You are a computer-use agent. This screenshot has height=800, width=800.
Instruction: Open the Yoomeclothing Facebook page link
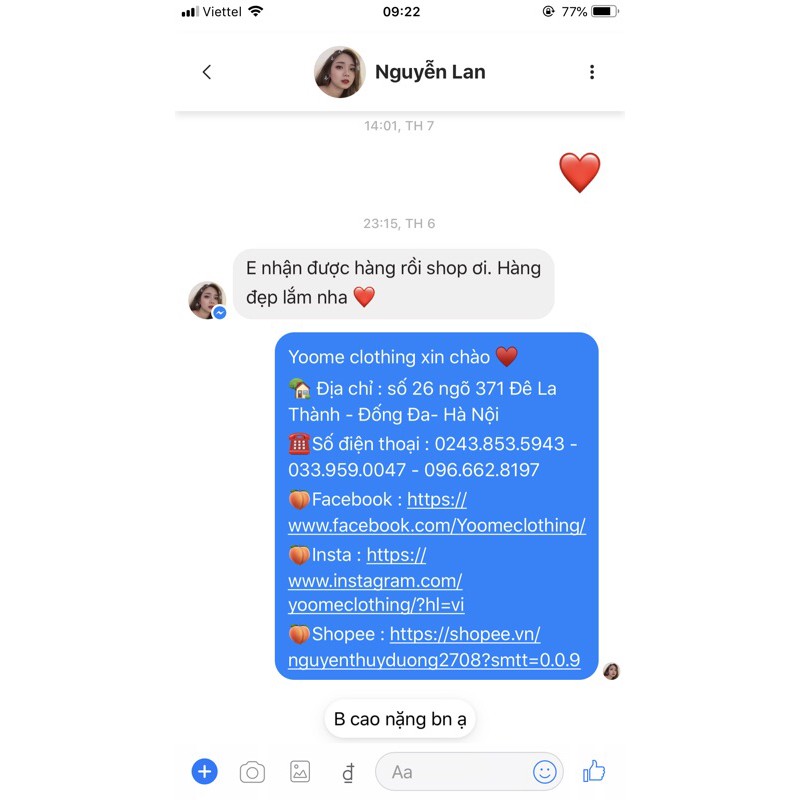[437, 525]
